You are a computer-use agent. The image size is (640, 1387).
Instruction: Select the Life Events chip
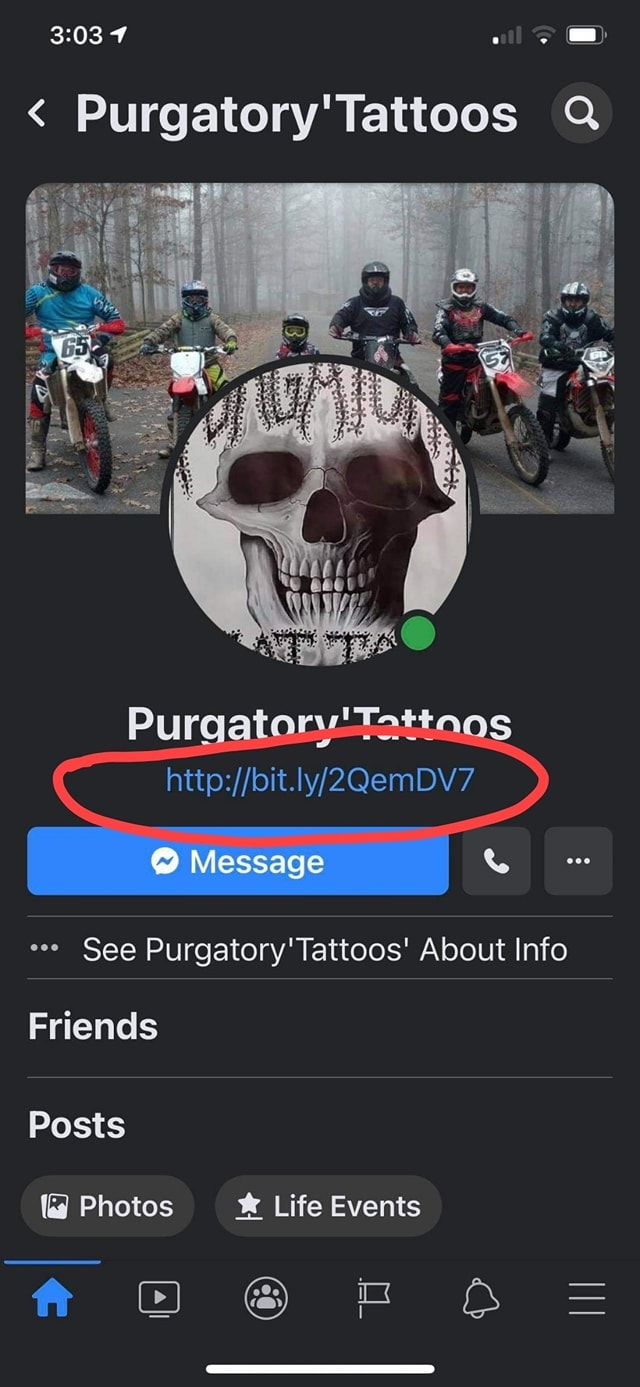pyautogui.click(x=328, y=1206)
